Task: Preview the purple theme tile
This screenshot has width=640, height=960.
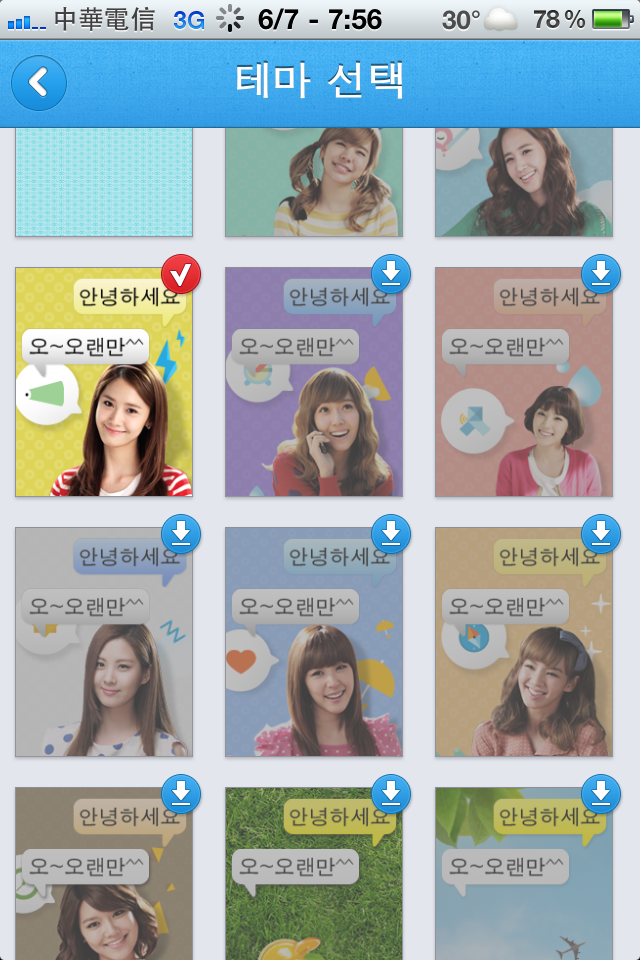Action: click(314, 400)
